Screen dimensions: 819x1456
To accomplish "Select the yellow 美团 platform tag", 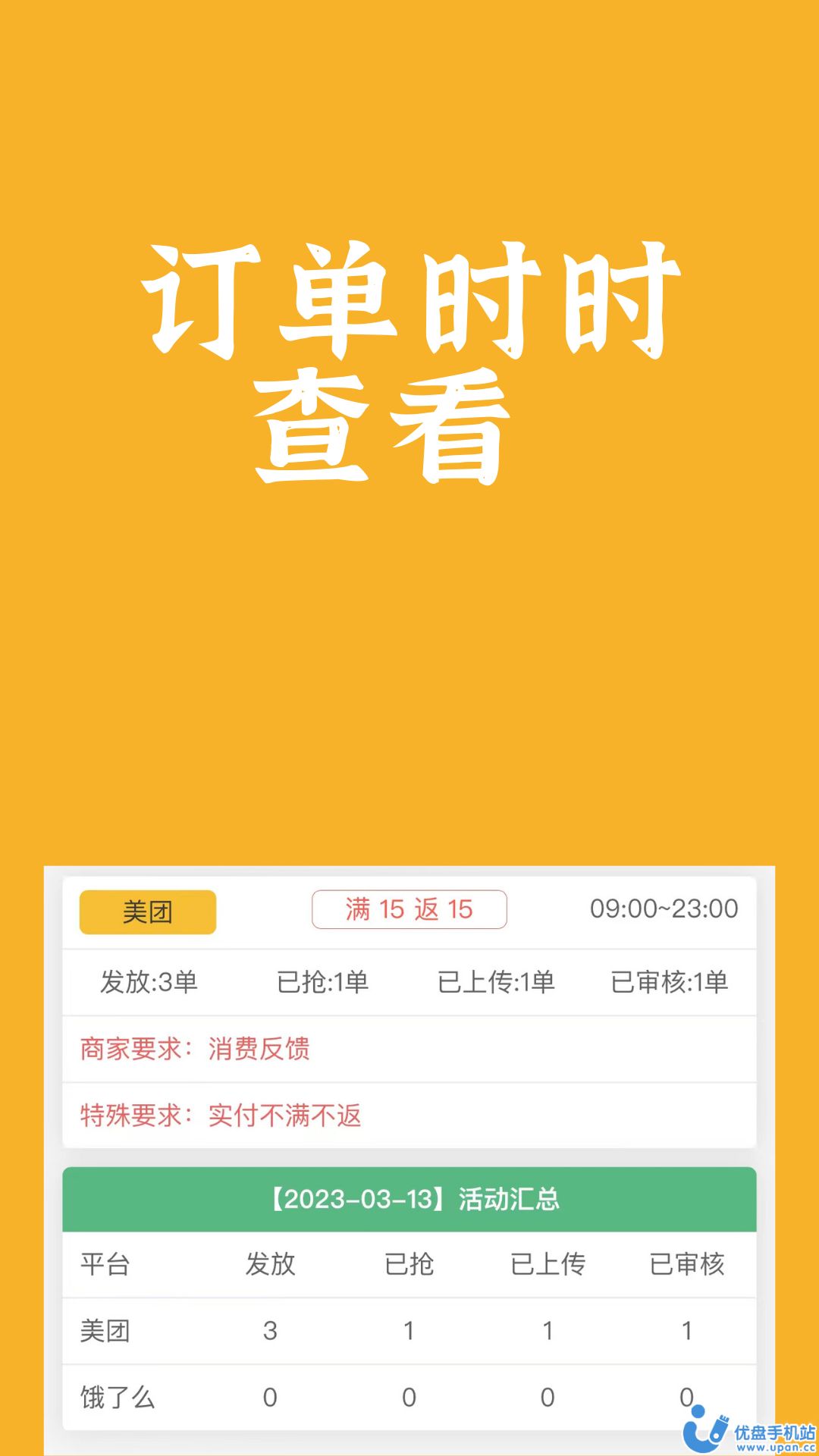I will click(147, 911).
